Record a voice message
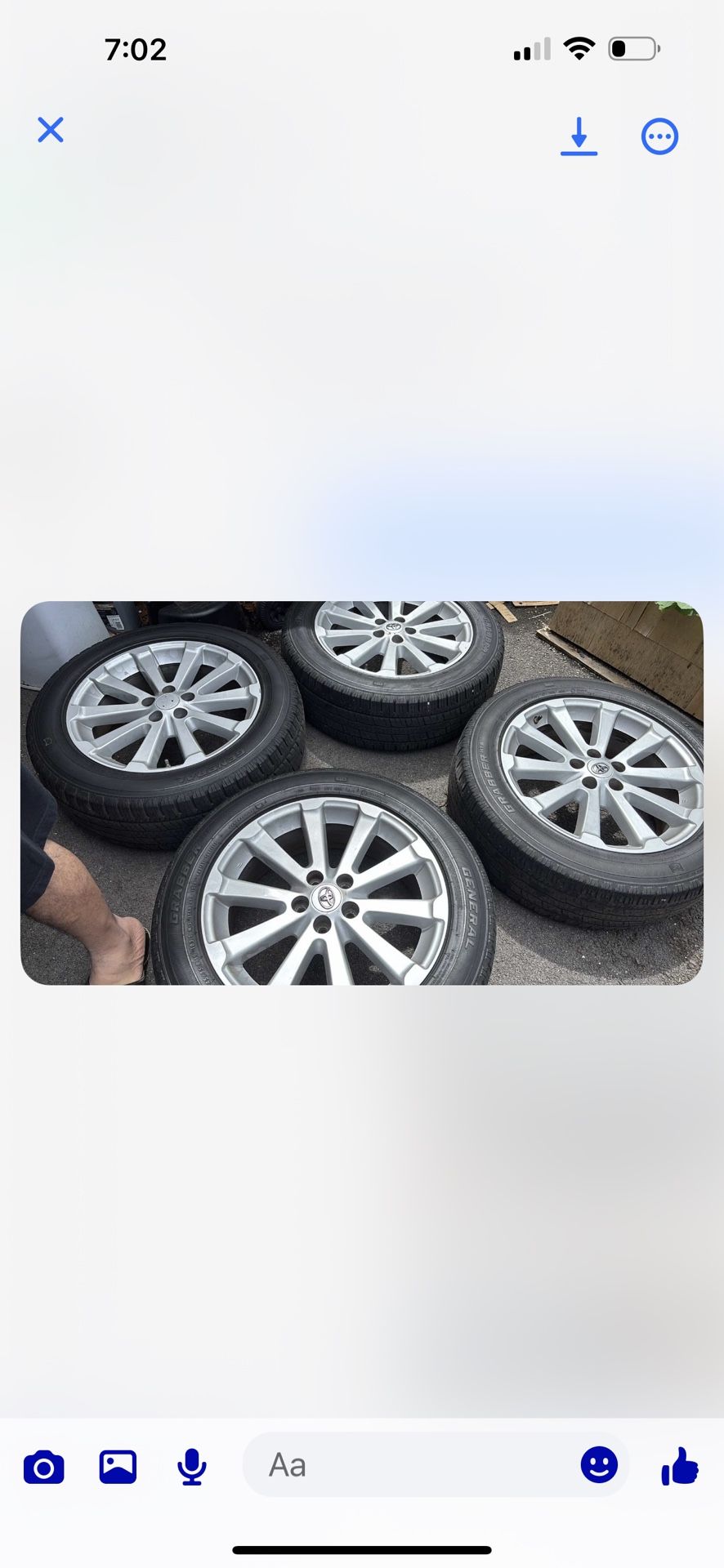The height and width of the screenshot is (1568, 724). [192, 1467]
